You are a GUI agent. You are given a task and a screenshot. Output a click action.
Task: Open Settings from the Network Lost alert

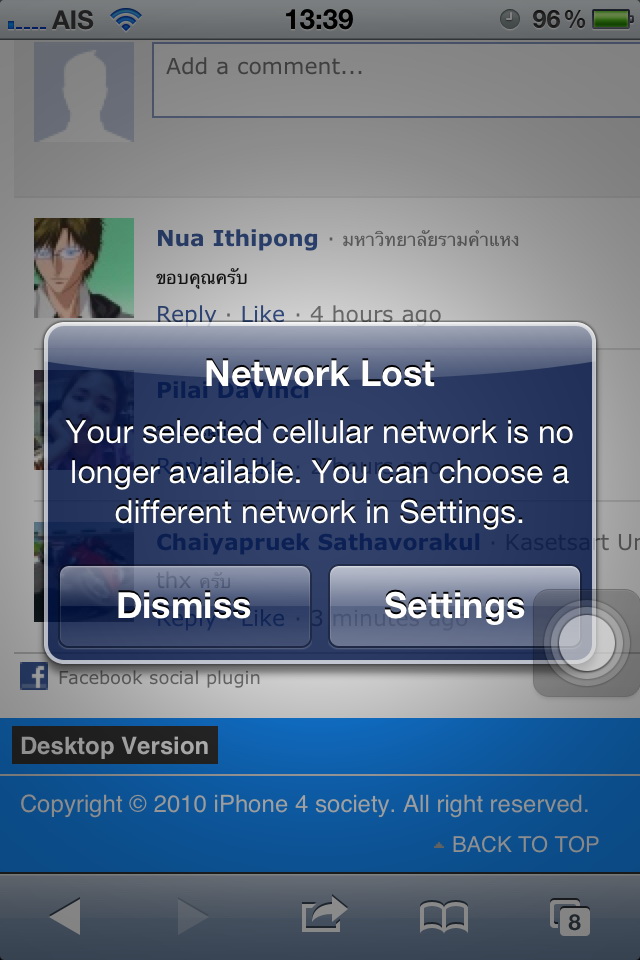tap(455, 605)
